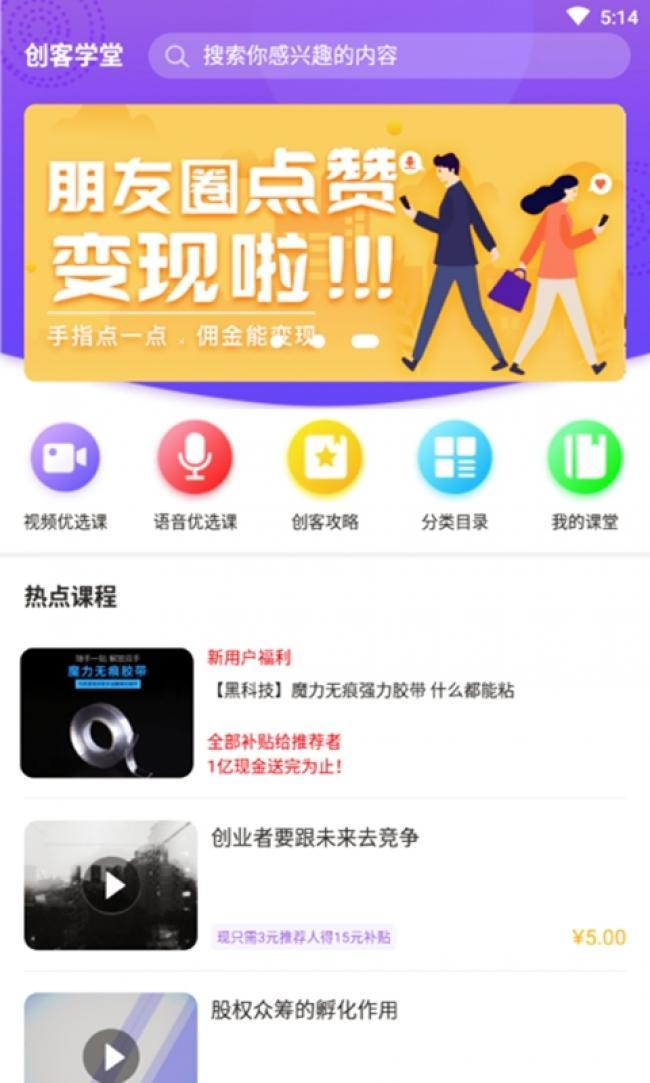Open 创客攻略 guide section
The image size is (650, 1083).
(325, 477)
